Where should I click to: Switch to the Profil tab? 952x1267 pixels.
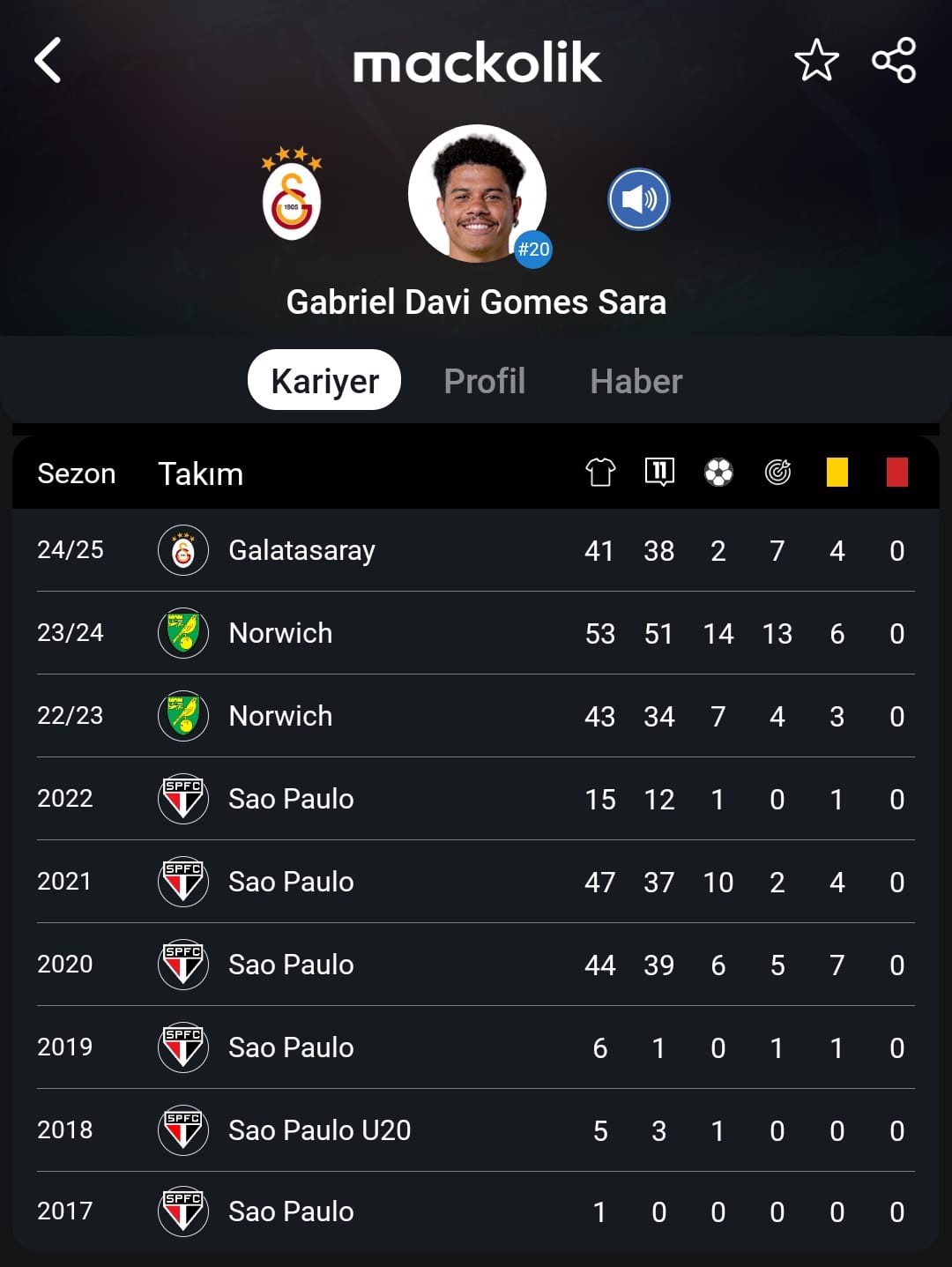[484, 381]
